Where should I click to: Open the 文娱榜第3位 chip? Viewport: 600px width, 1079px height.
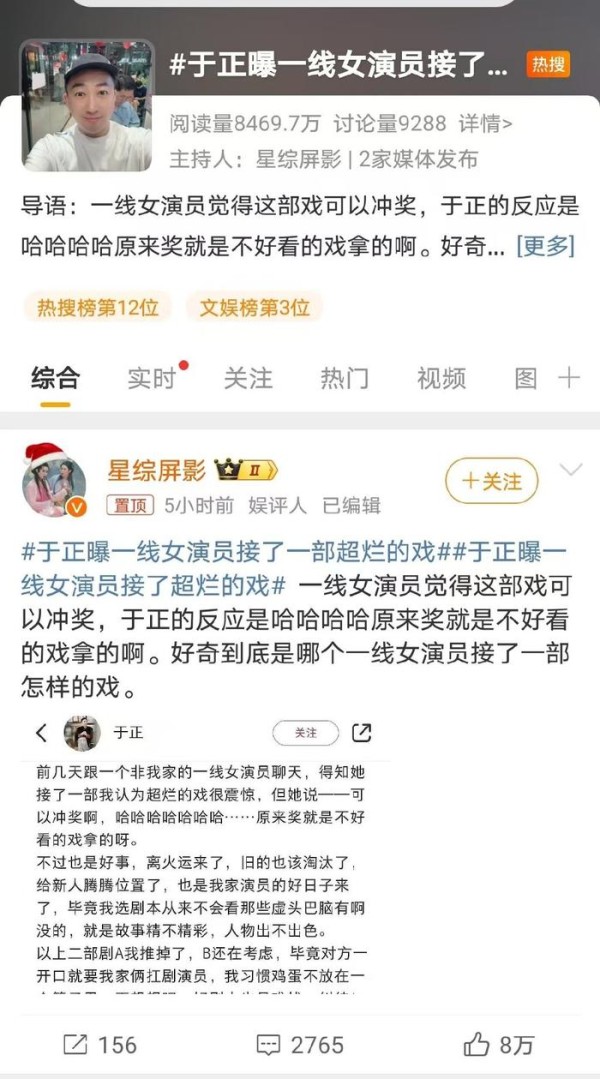tap(255, 308)
